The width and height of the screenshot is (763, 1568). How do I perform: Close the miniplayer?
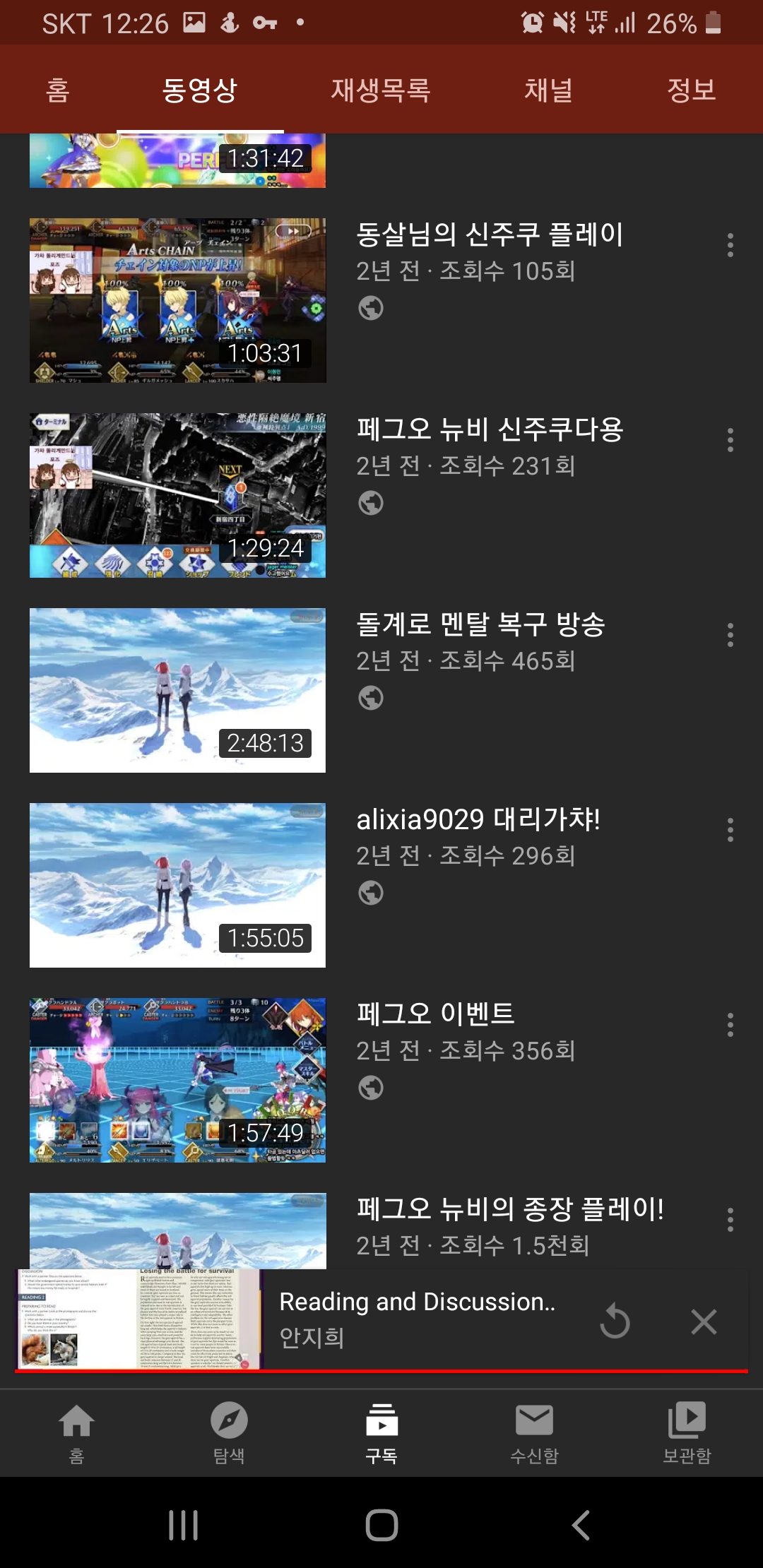point(704,1321)
